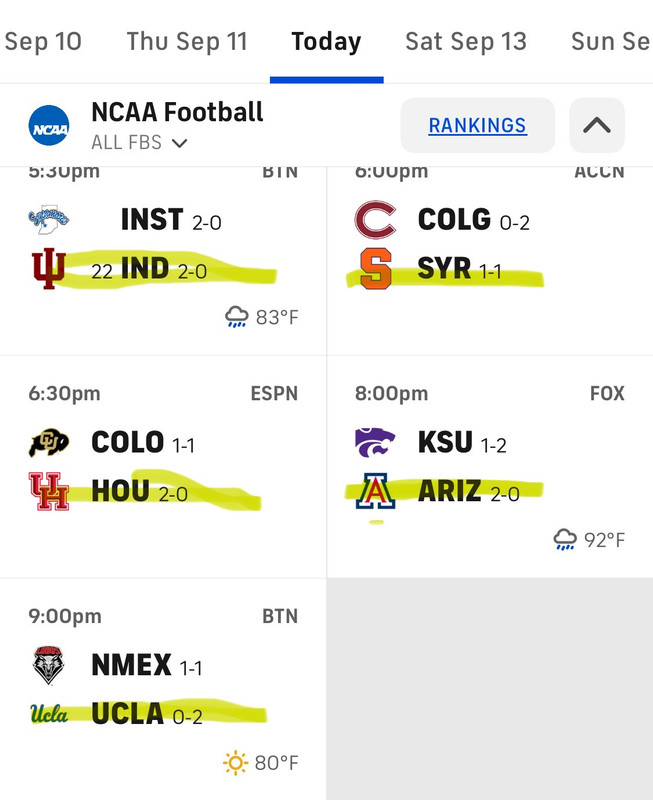
Task: Open the INST vs IND game
Action: [x=163, y=260]
